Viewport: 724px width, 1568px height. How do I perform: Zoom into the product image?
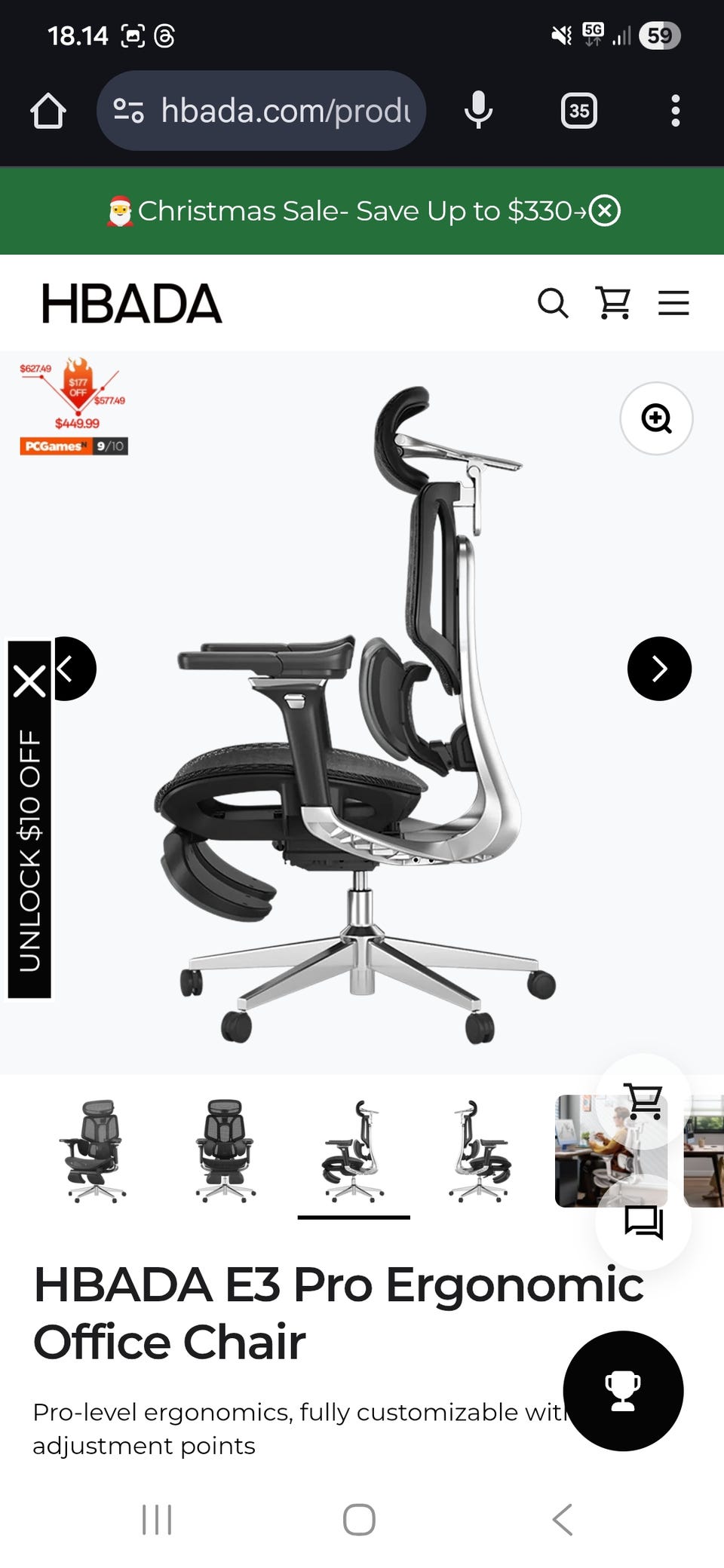(x=656, y=418)
